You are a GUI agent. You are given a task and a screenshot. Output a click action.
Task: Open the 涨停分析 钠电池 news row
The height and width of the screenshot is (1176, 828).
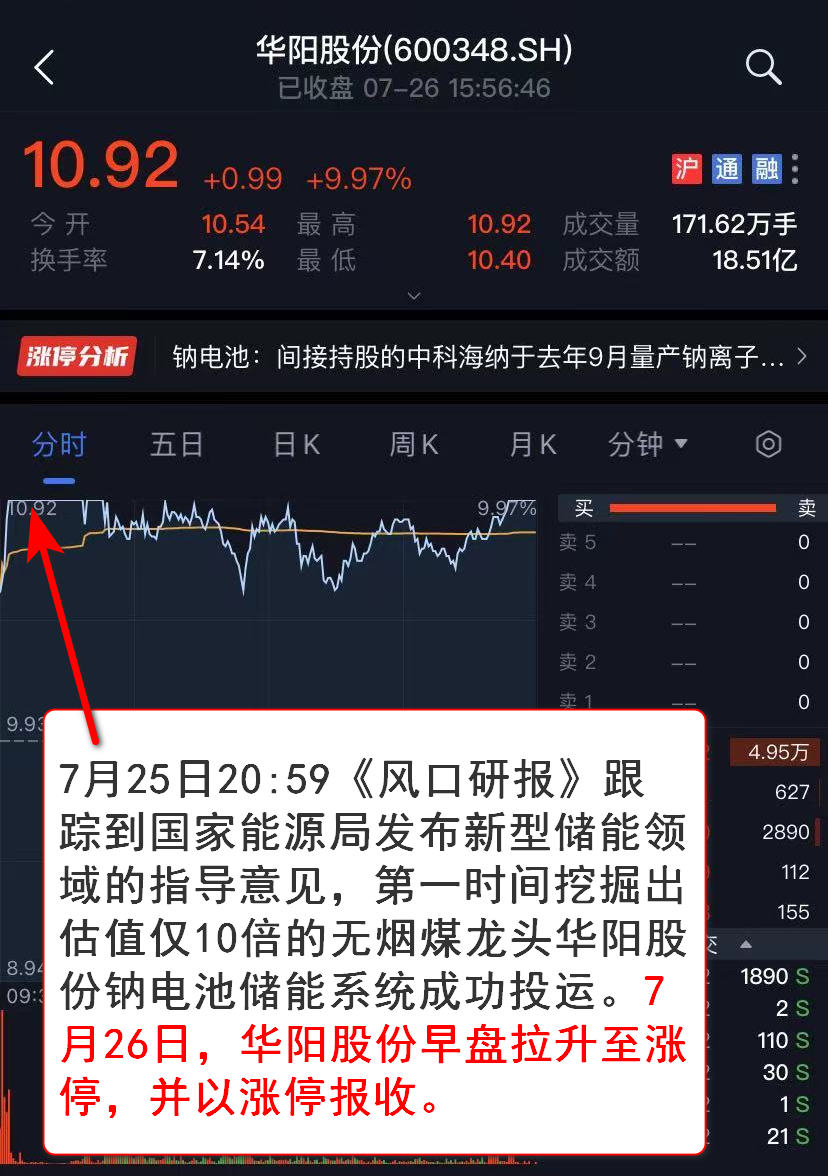(x=414, y=356)
